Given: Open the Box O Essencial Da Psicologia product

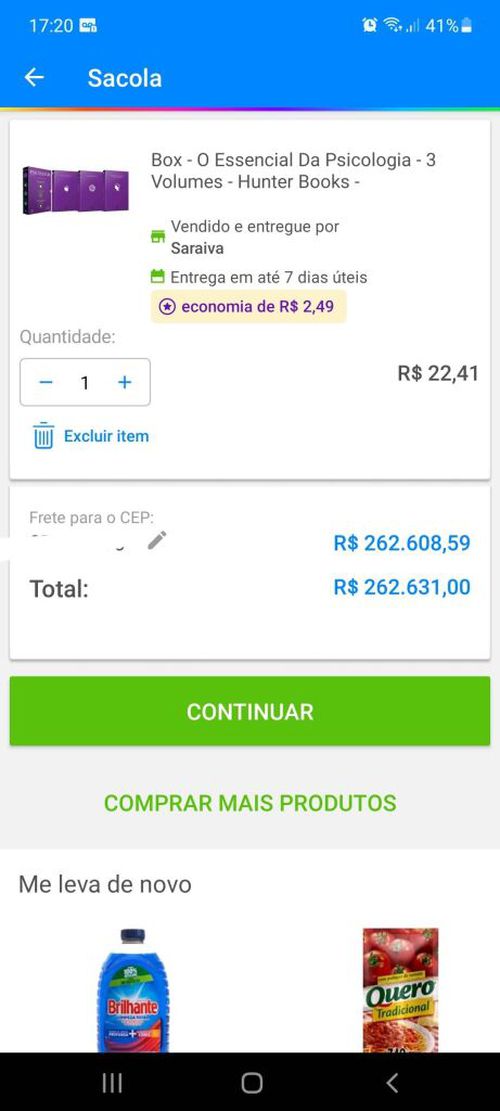Looking at the screenshot, I should click(x=293, y=171).
